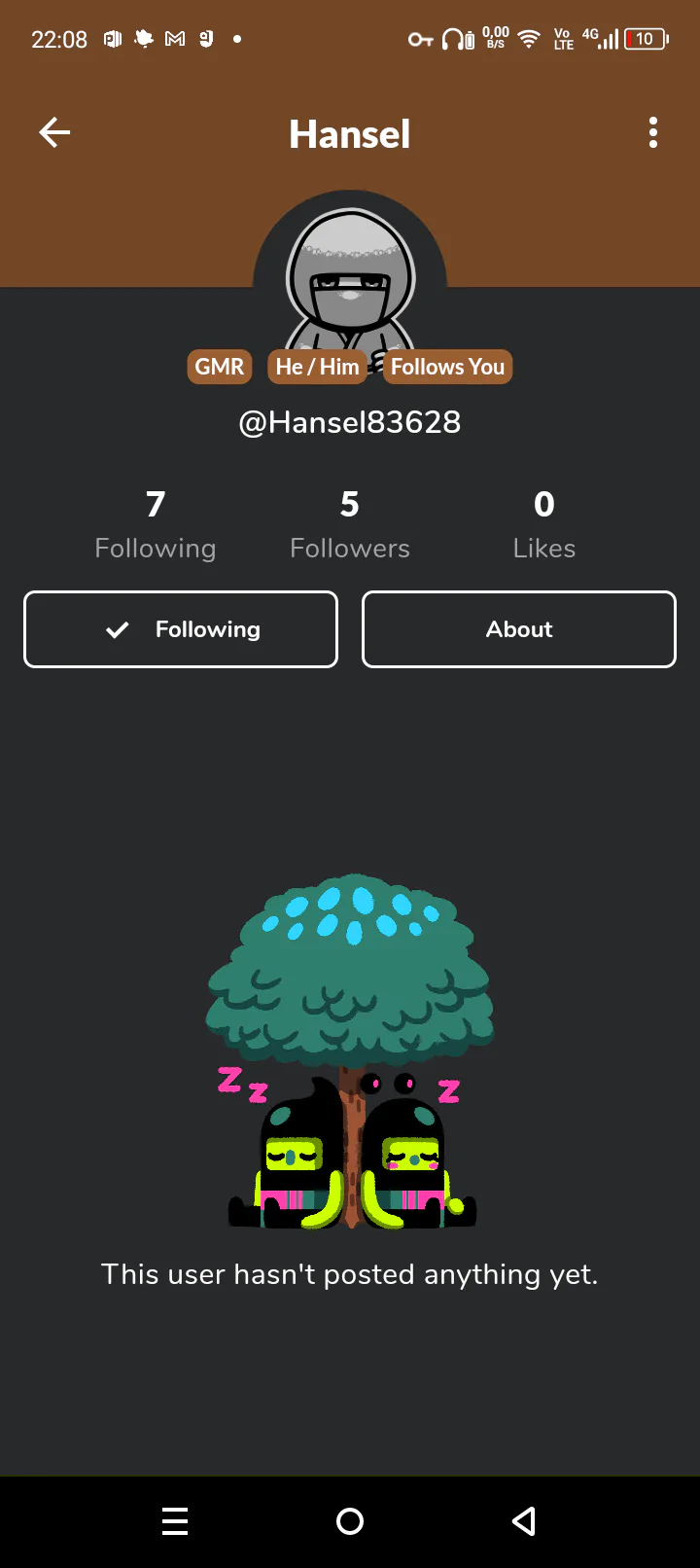Go back using the top-left arrow
700x1568 pixels.
tap(54, 132)
